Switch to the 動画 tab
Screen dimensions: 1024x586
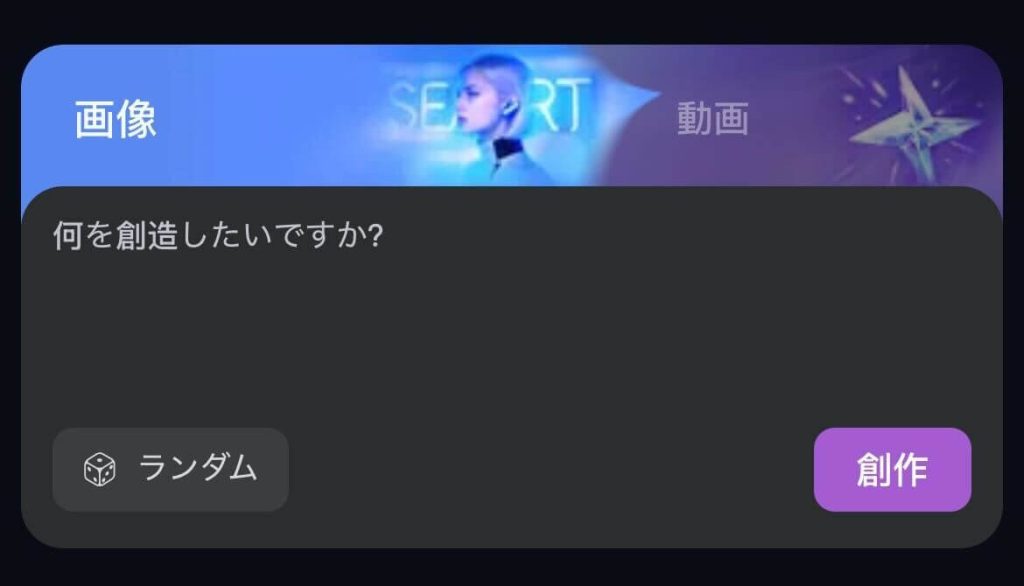click(x=712, y=119)
